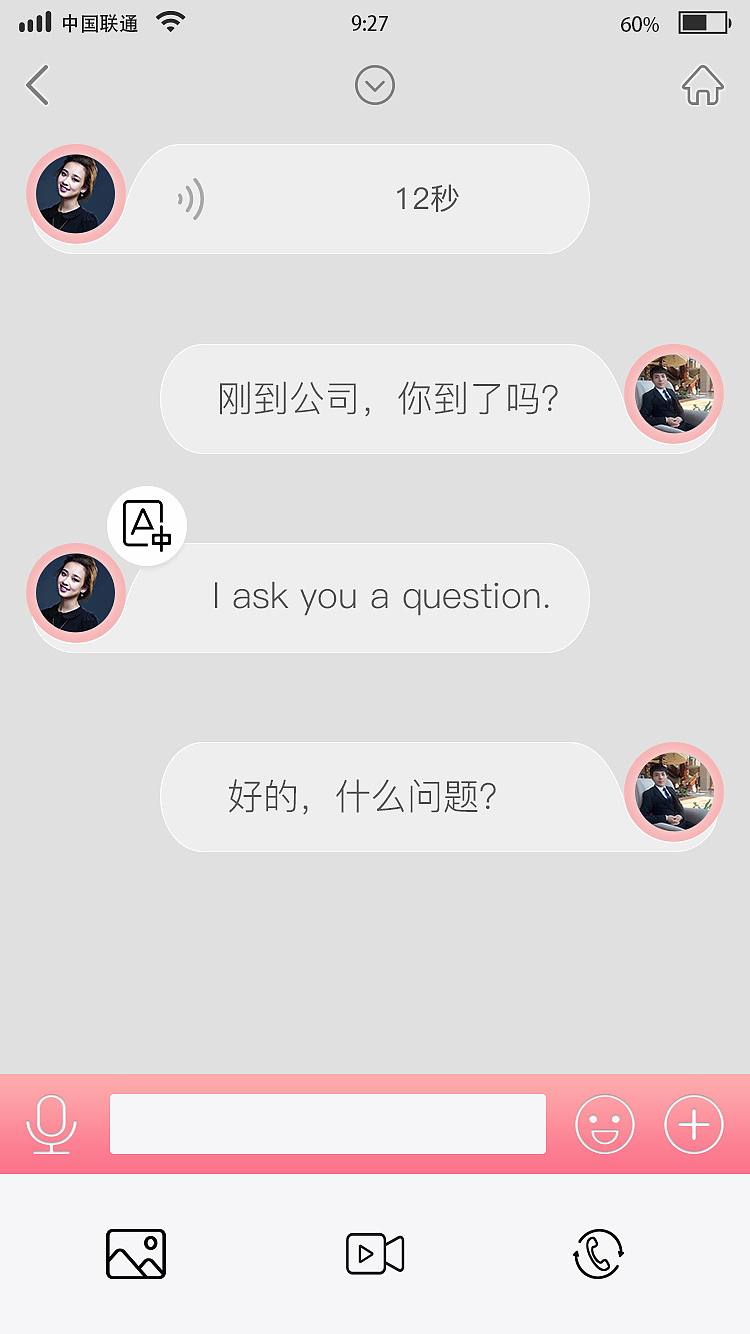
Task: Open the woman's avatar beside the voice message
Action: (x=76, y=194)
